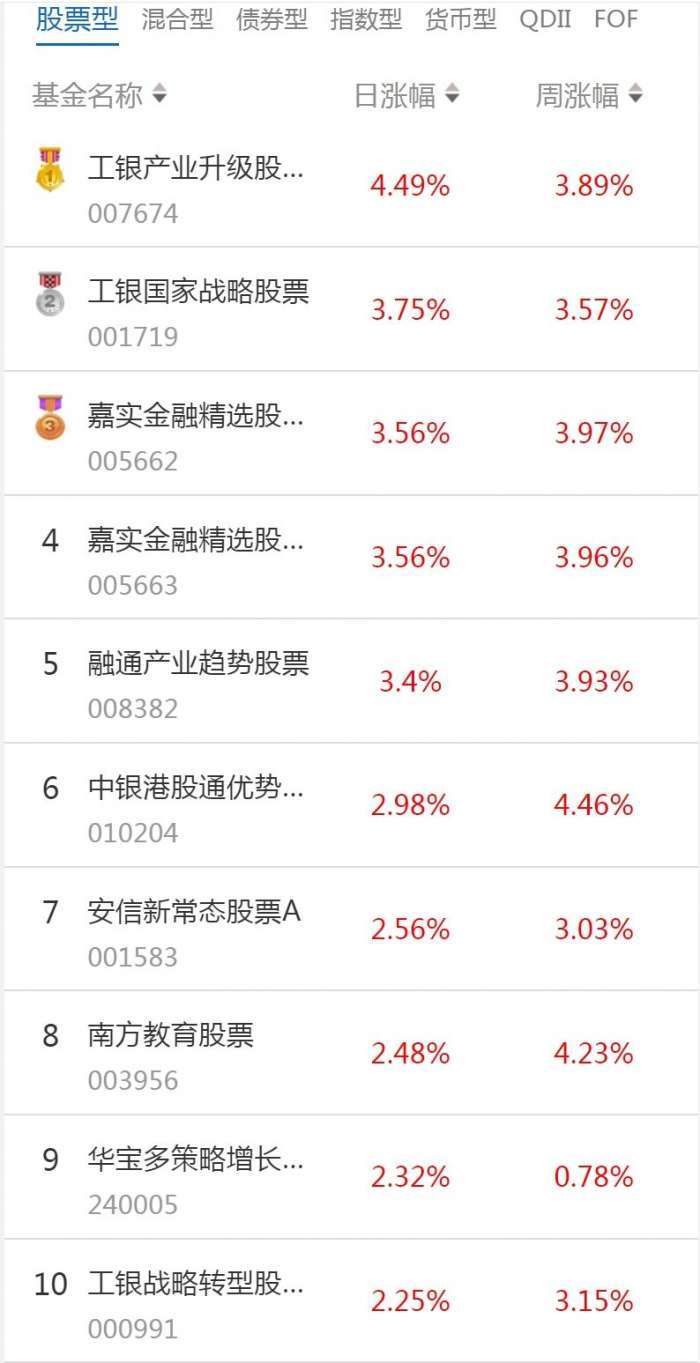Sort funds by 日涨幅
This screenshot has width=700, height=1363.
pyautogui.click(x=406, y=96)
